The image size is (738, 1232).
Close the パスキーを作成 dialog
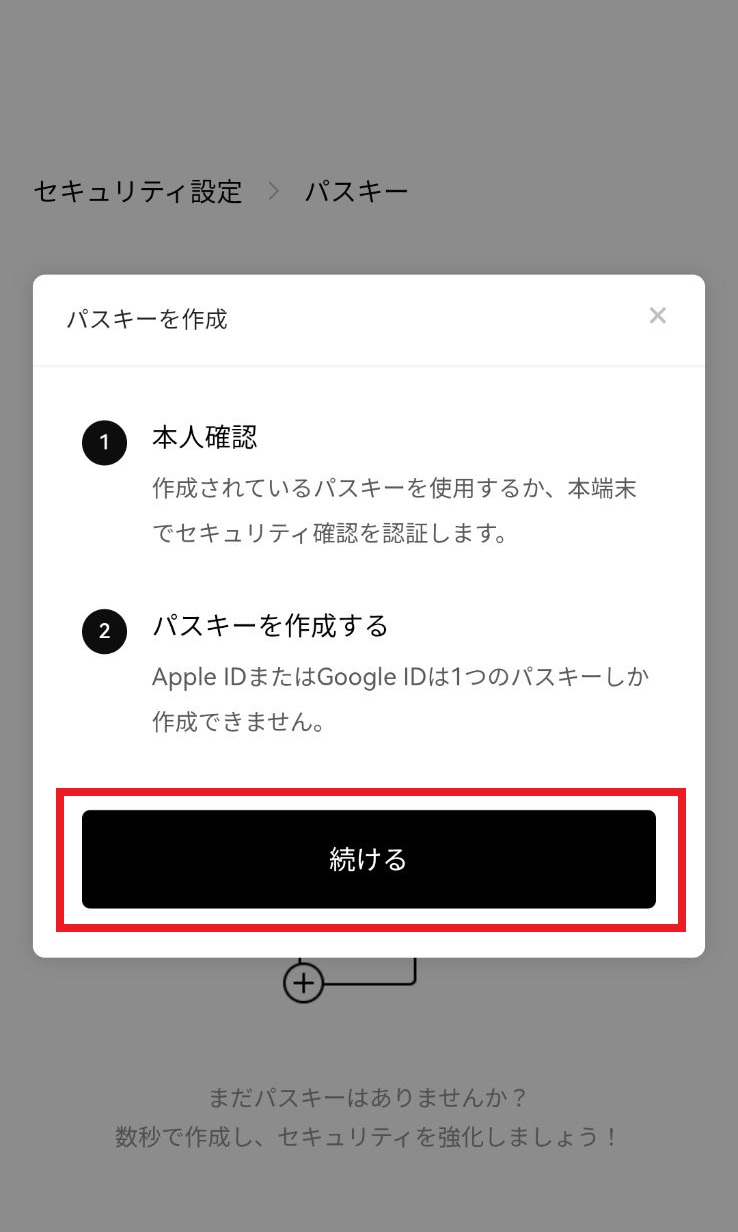(x=657, y=316)
